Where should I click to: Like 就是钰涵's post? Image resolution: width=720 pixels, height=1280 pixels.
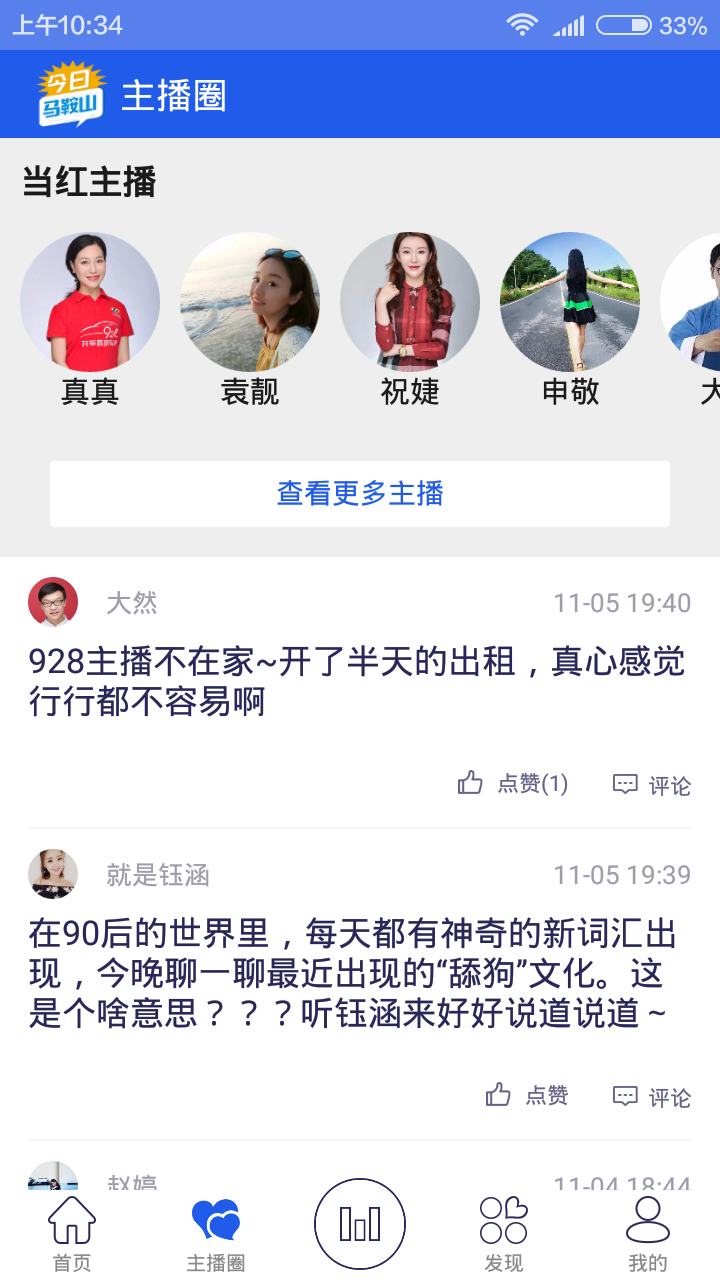pyautogui.click(x=527, y=1096)
